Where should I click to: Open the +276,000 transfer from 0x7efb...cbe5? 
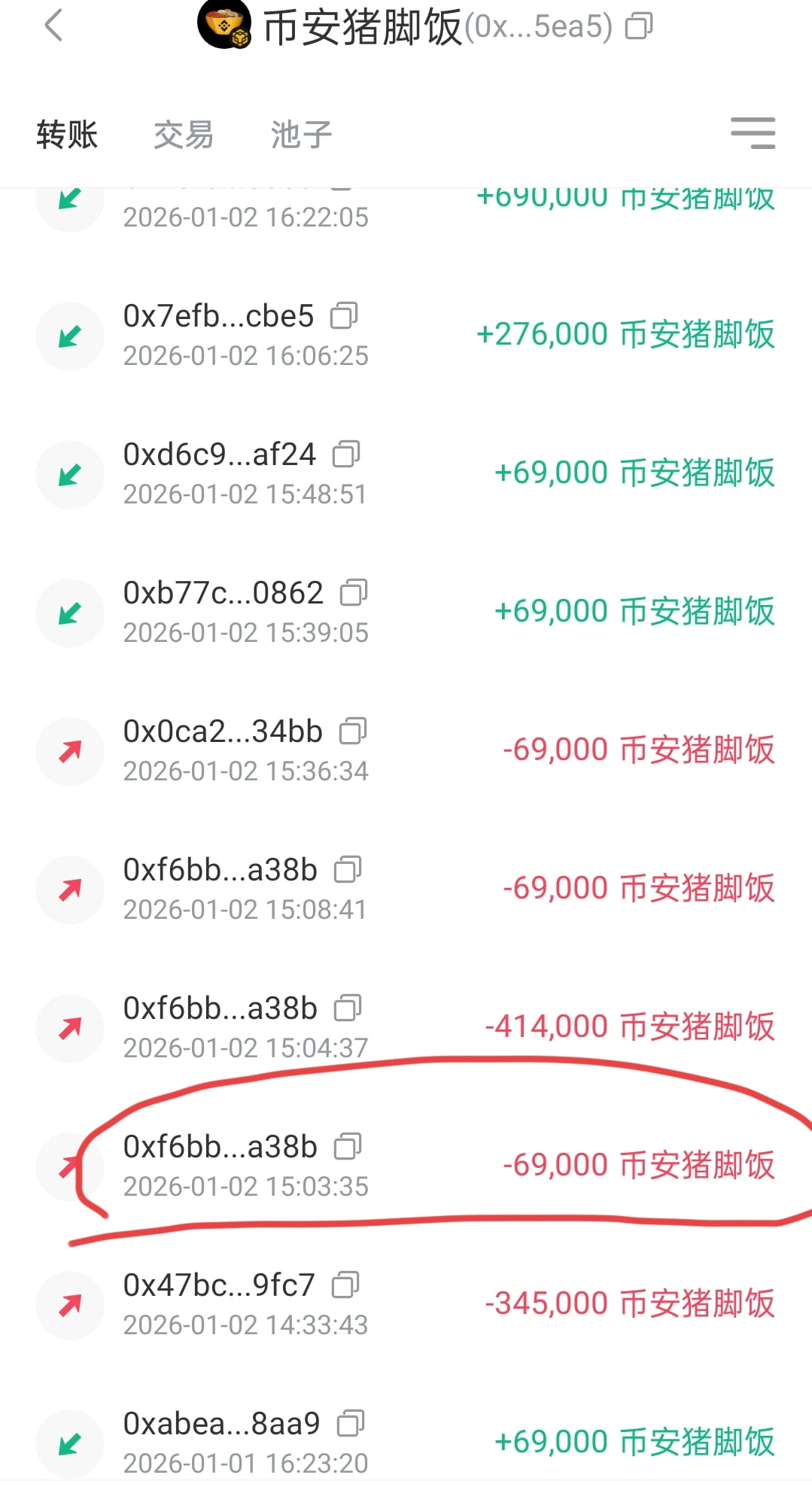(x=625, y=335)
